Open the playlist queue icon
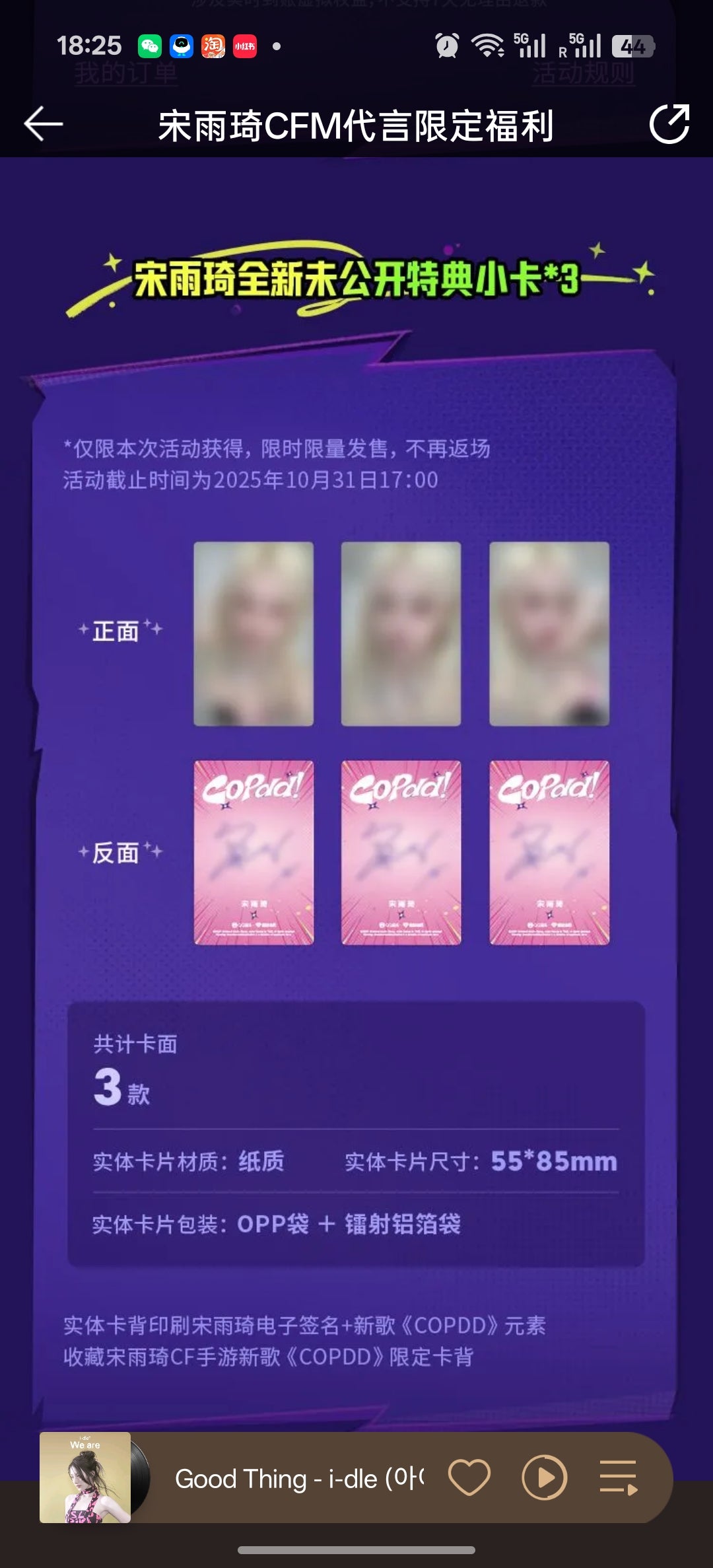This screenshot has height=1568, width=713. 618,1477
